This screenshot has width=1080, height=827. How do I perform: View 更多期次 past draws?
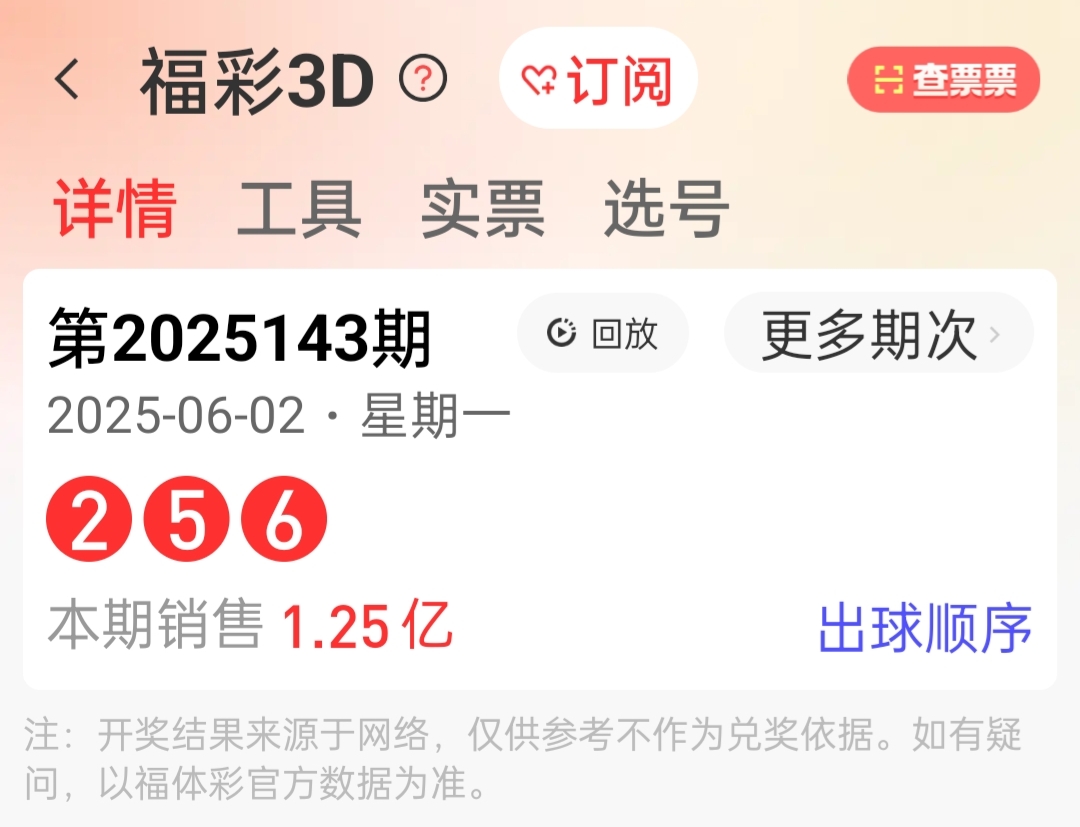[x=878, y=333]
